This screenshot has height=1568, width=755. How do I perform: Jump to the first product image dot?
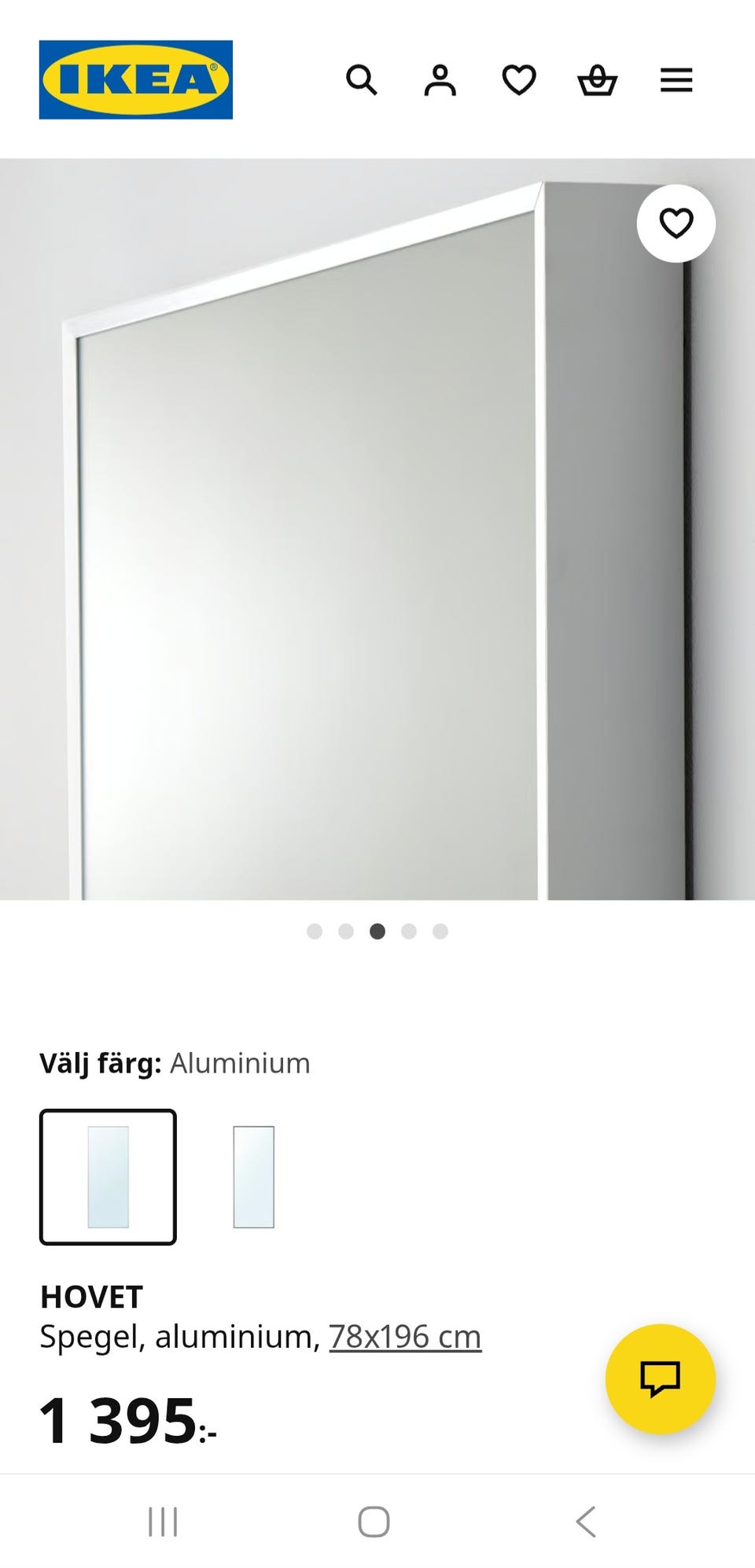pyautogui.click(x=317, y=931)
